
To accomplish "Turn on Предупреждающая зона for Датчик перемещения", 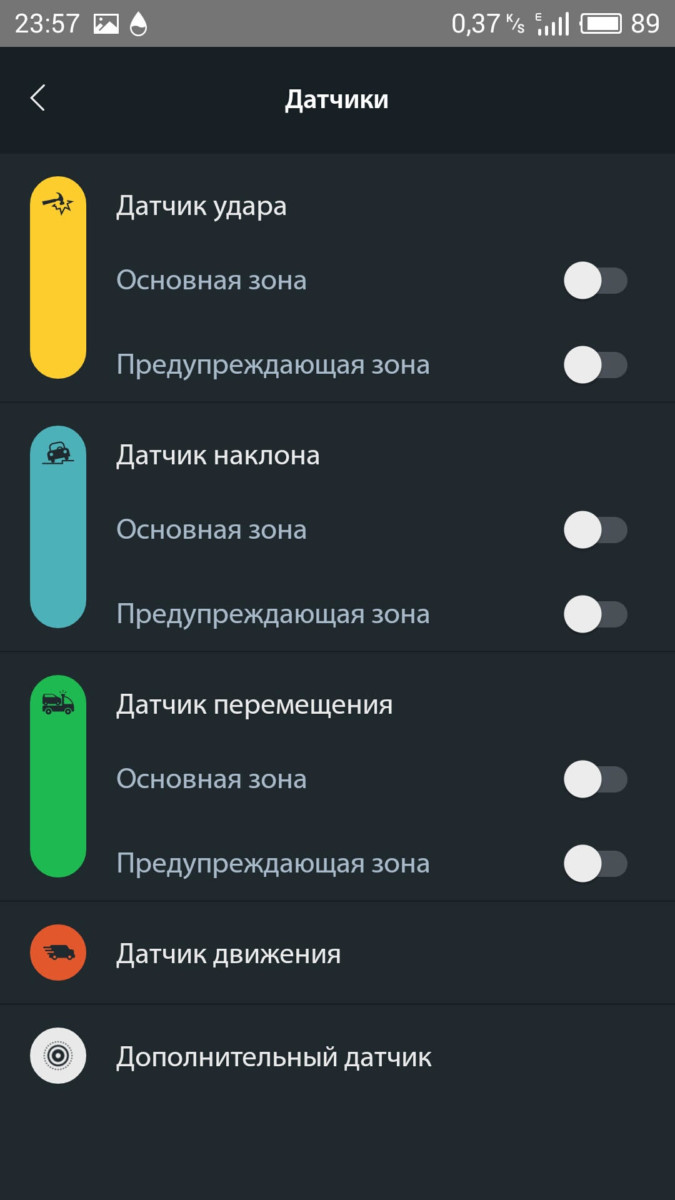I will (x=595, y=863).
